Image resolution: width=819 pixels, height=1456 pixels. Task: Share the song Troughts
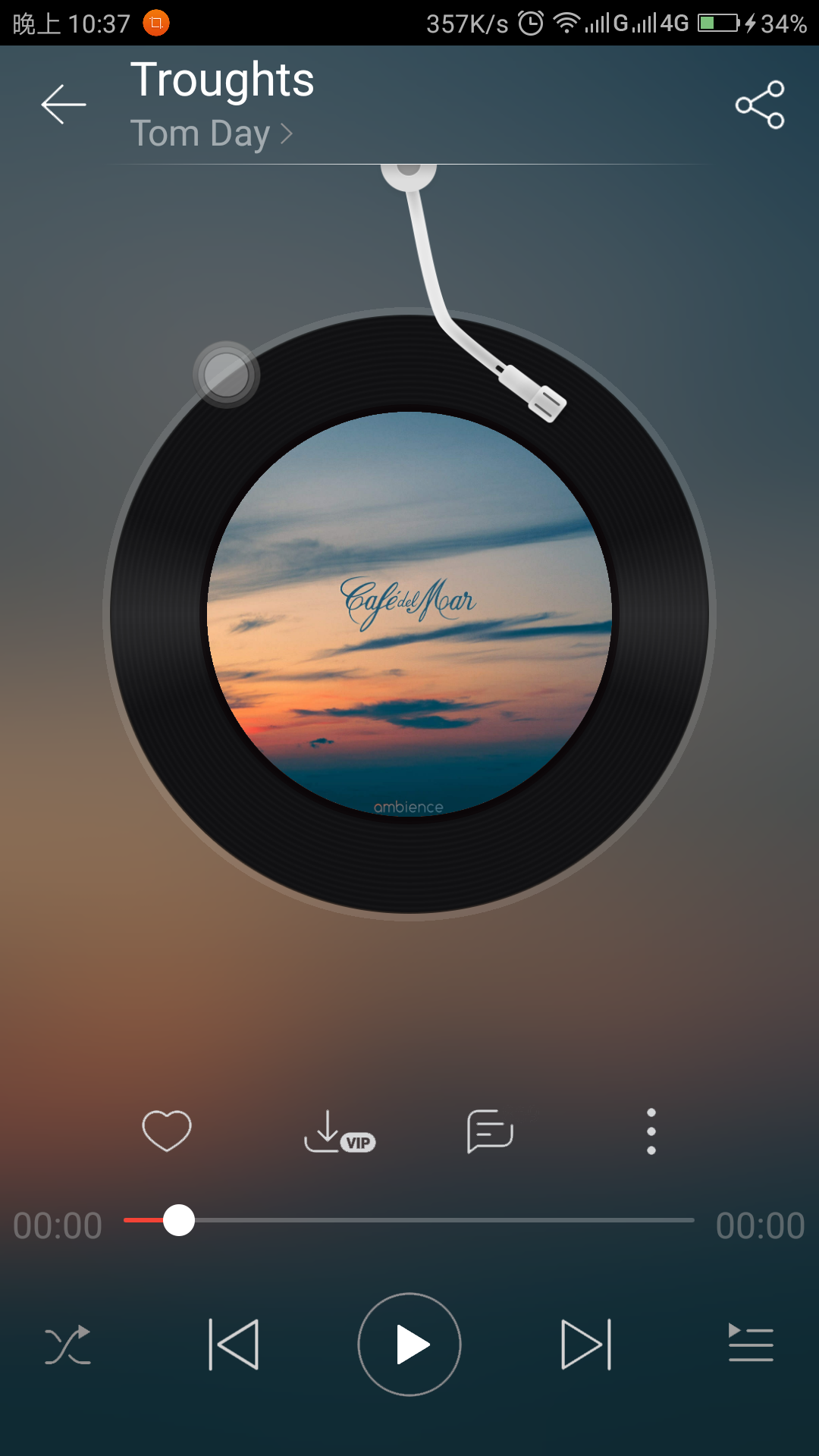click(759, 105)
